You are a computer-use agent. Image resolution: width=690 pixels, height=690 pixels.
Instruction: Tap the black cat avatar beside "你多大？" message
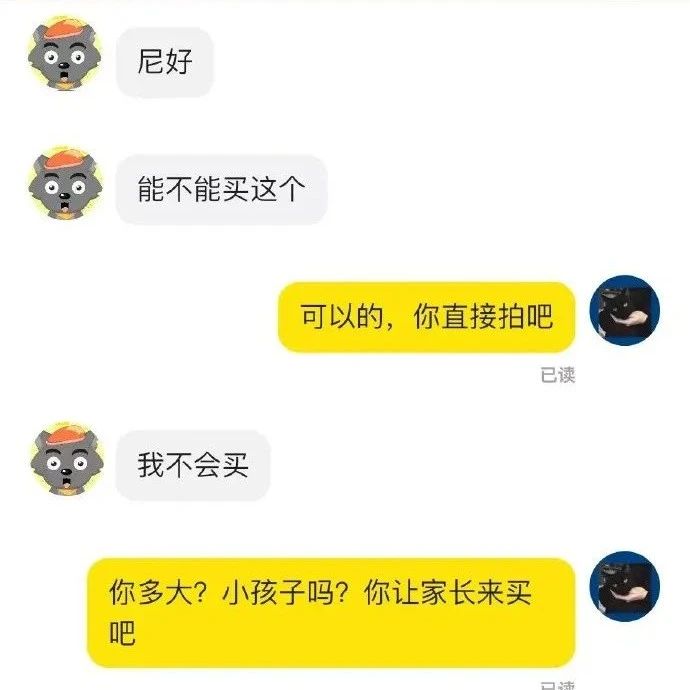coord(625,585)
